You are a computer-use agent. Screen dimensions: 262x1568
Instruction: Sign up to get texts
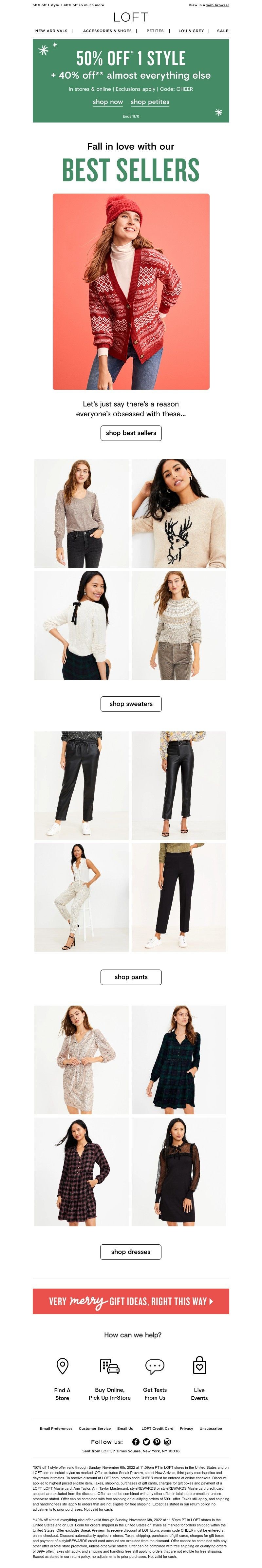pyautogui.click(x=155, y=1379)
